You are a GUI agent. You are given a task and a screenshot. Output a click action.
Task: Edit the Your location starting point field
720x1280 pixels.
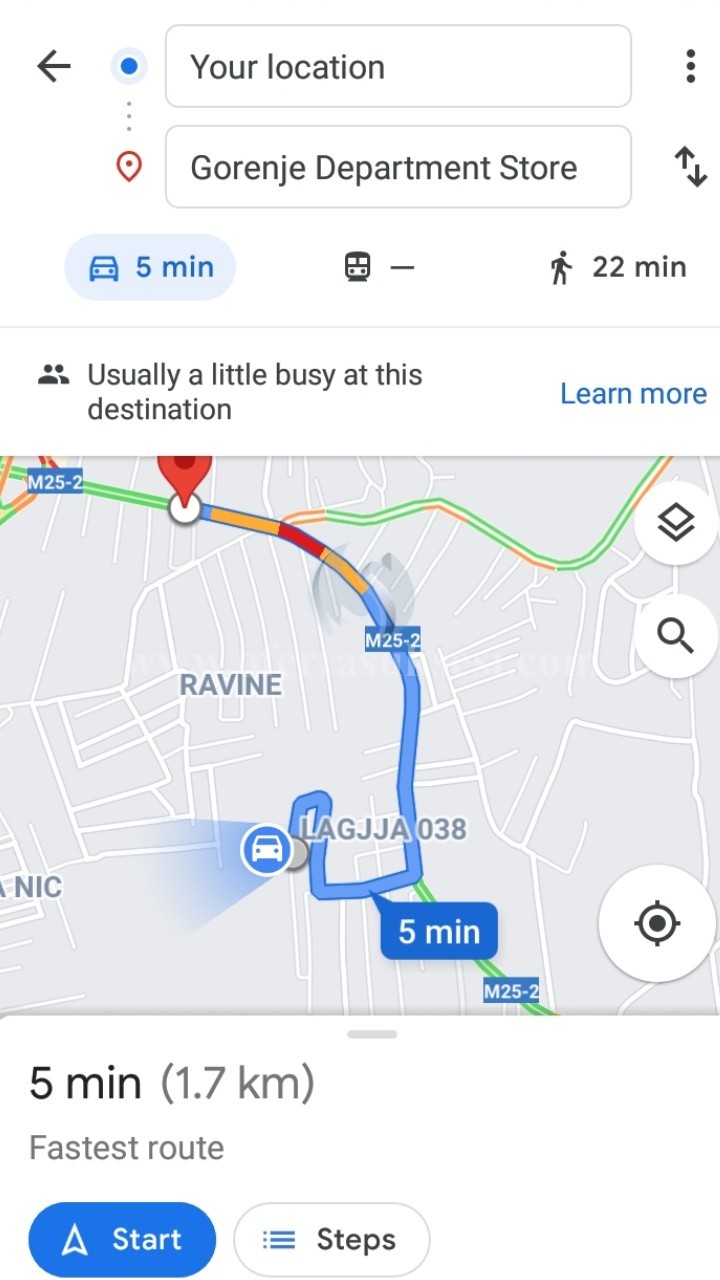[x=398, y=66]
